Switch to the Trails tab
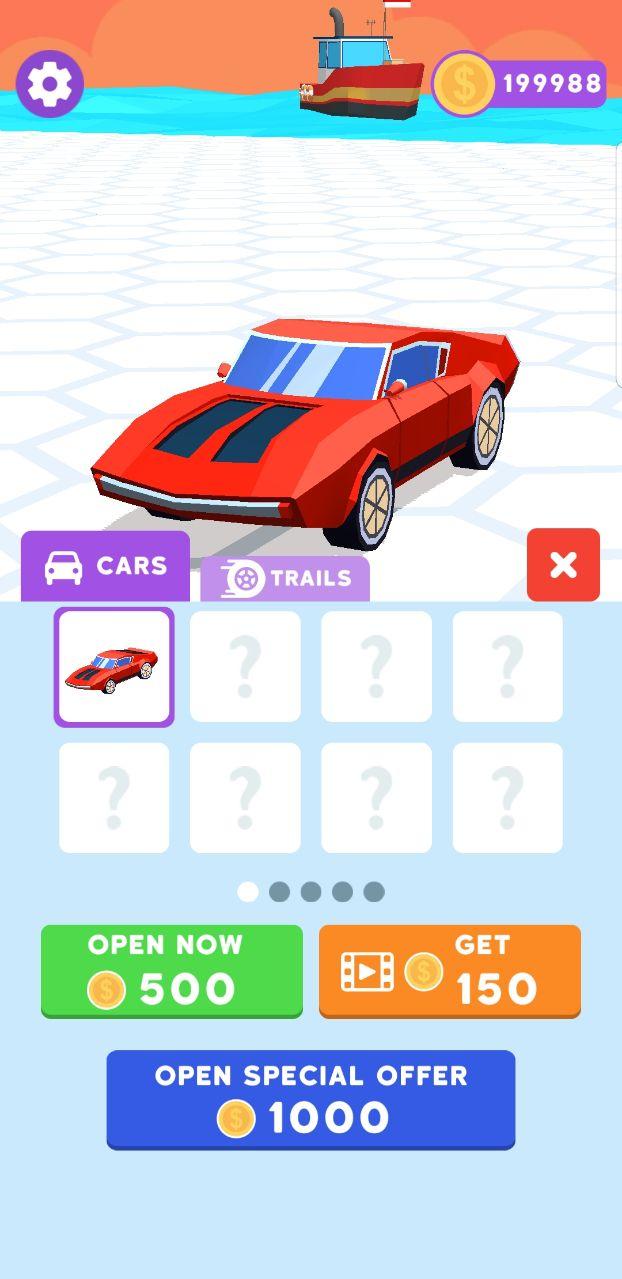Screen dimensions: 622x1279 tap(285, 578)
